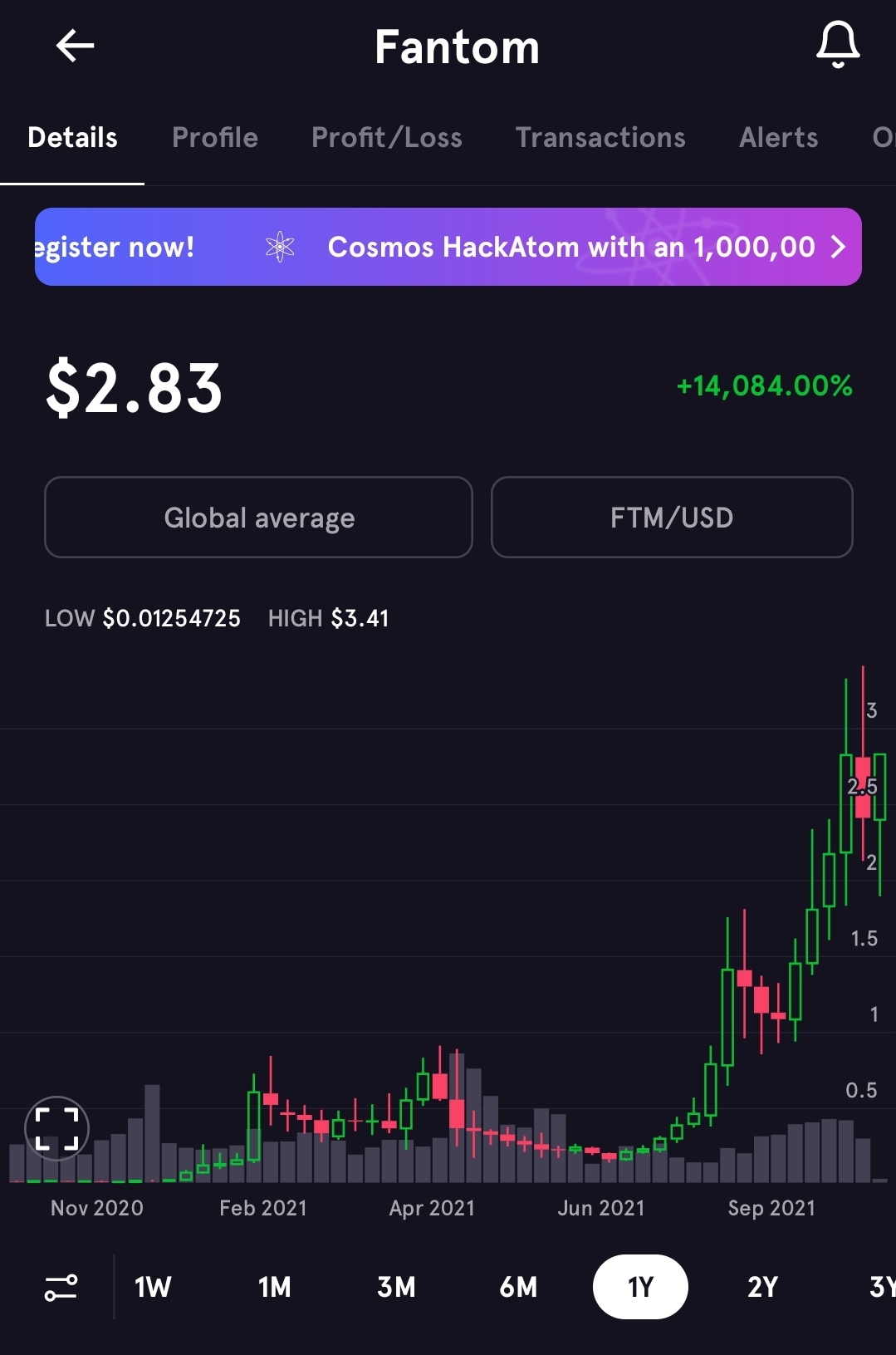Expand the chart to fullscreen

tap(56, 1128)
